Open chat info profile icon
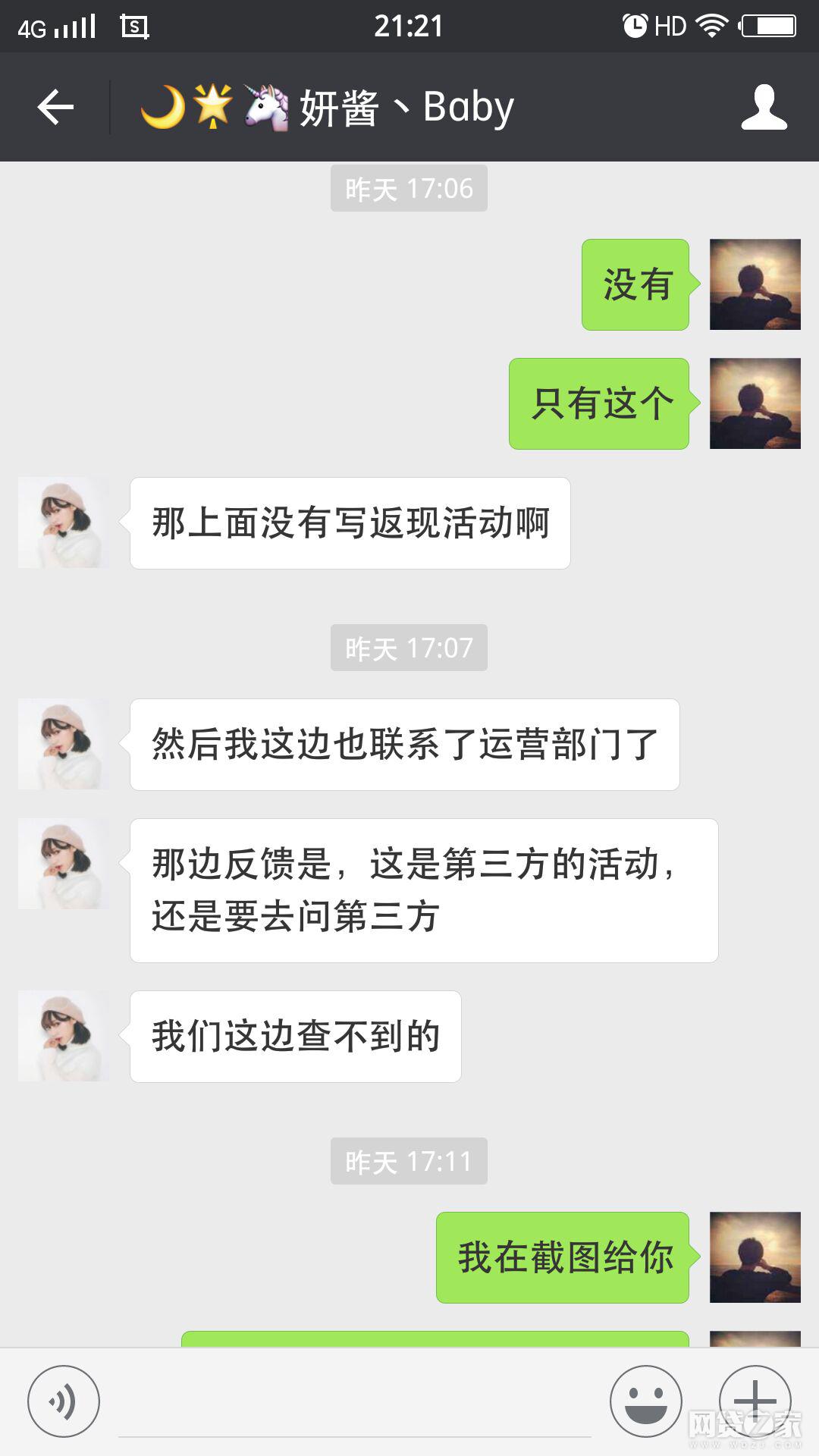 pyautogui.click(x=764, y=107)
